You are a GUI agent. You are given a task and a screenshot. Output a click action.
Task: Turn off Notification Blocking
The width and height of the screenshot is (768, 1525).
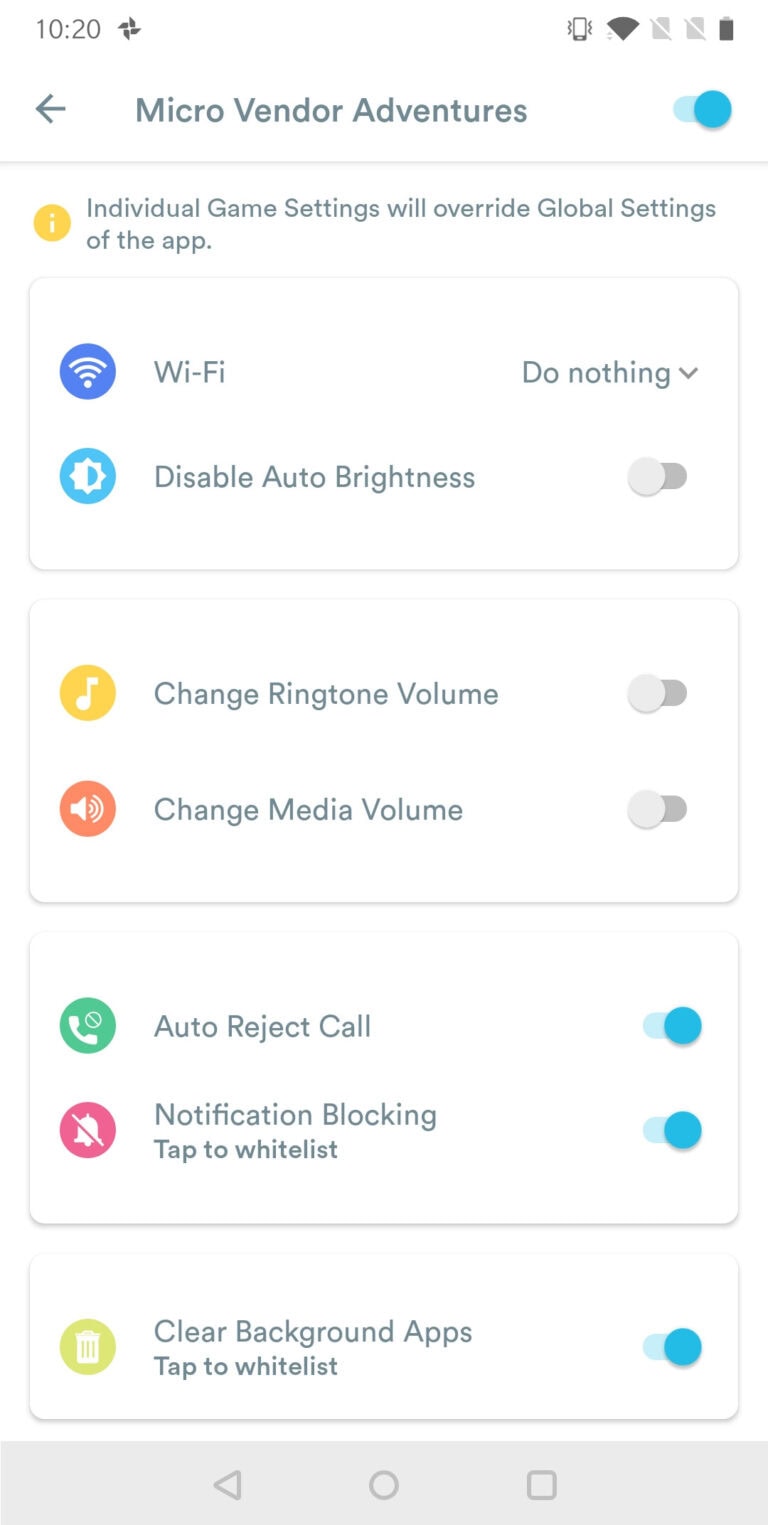pyautogui.click(x=671, y=1130)
